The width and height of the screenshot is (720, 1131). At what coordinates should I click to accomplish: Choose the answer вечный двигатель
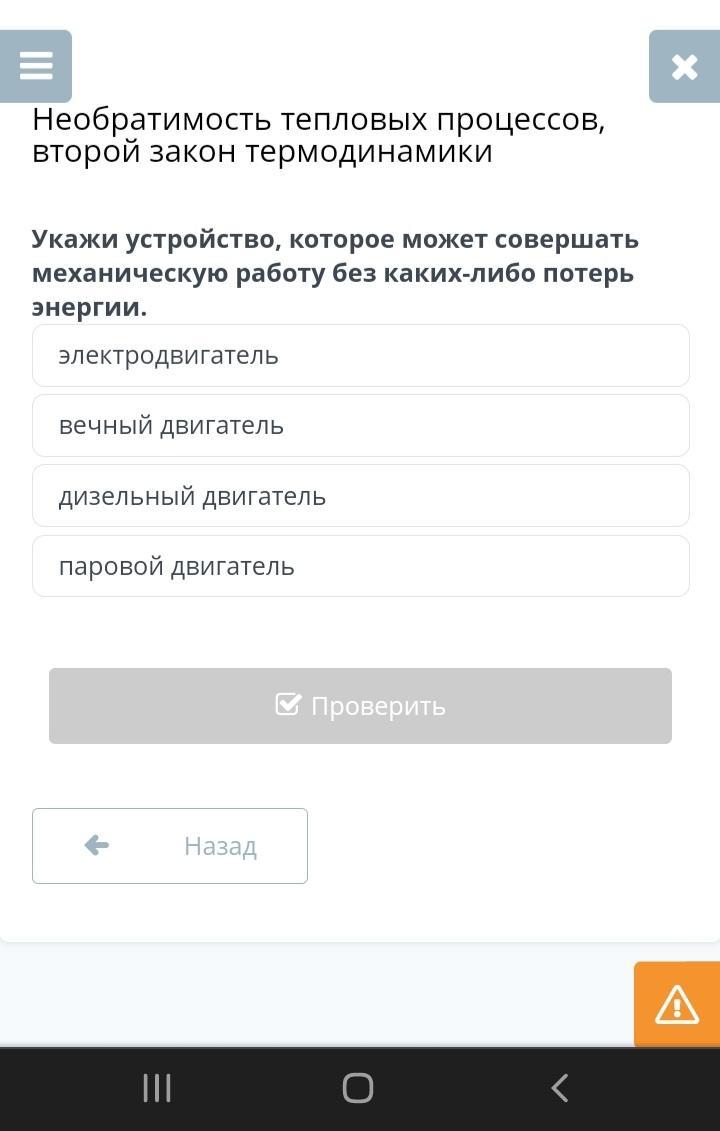pyautogui.click(x=361, y=426)
